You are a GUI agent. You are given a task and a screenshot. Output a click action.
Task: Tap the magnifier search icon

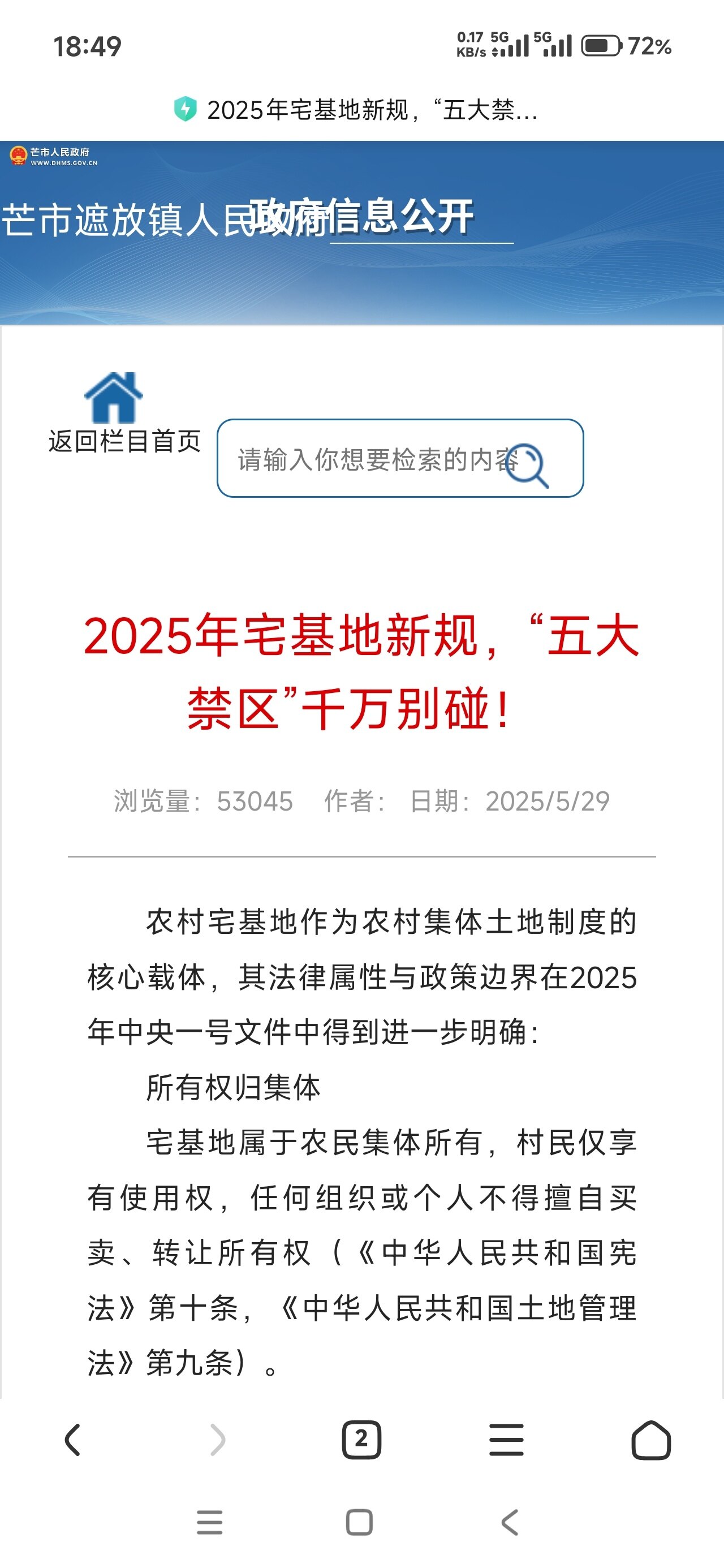pos(527,465)
